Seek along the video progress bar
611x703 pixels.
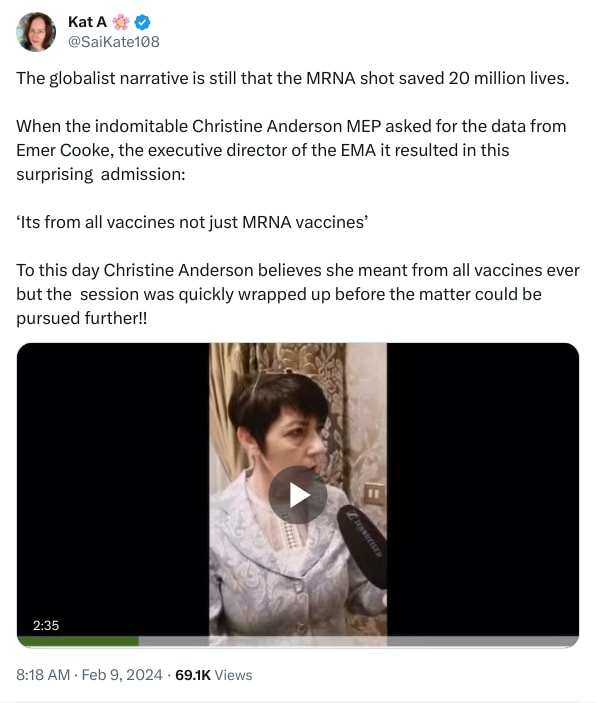(298, 641)
